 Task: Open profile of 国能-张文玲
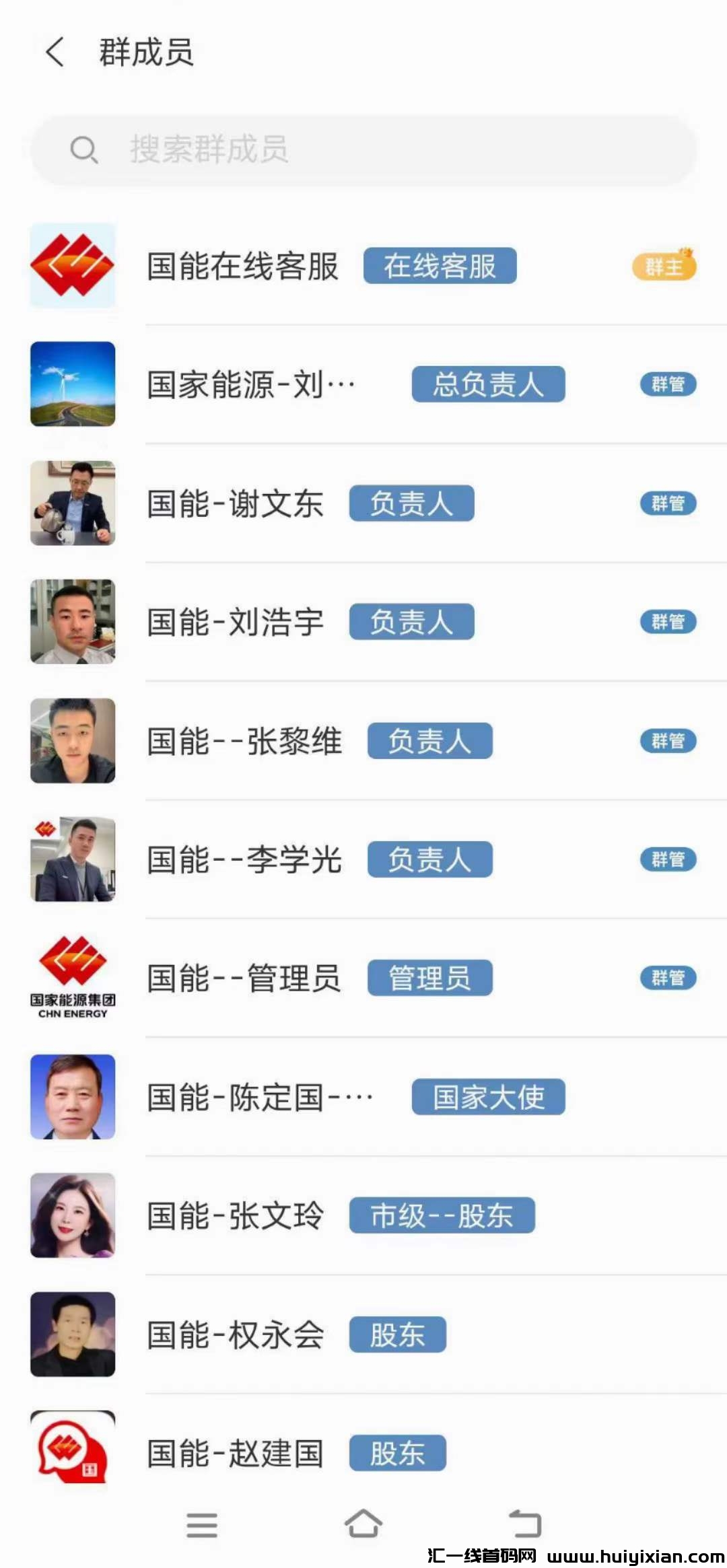[235, 1216]
